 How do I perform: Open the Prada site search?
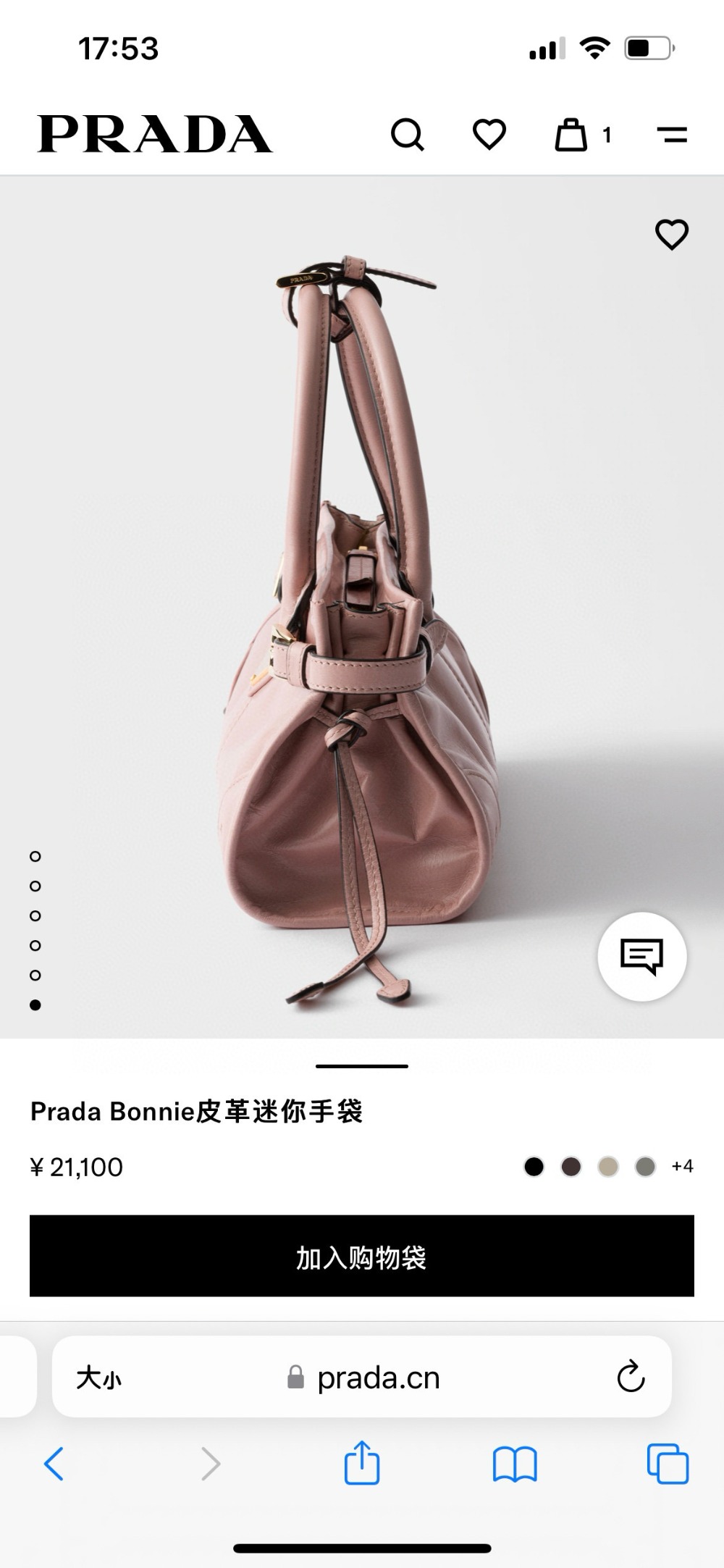pos(408,135)
